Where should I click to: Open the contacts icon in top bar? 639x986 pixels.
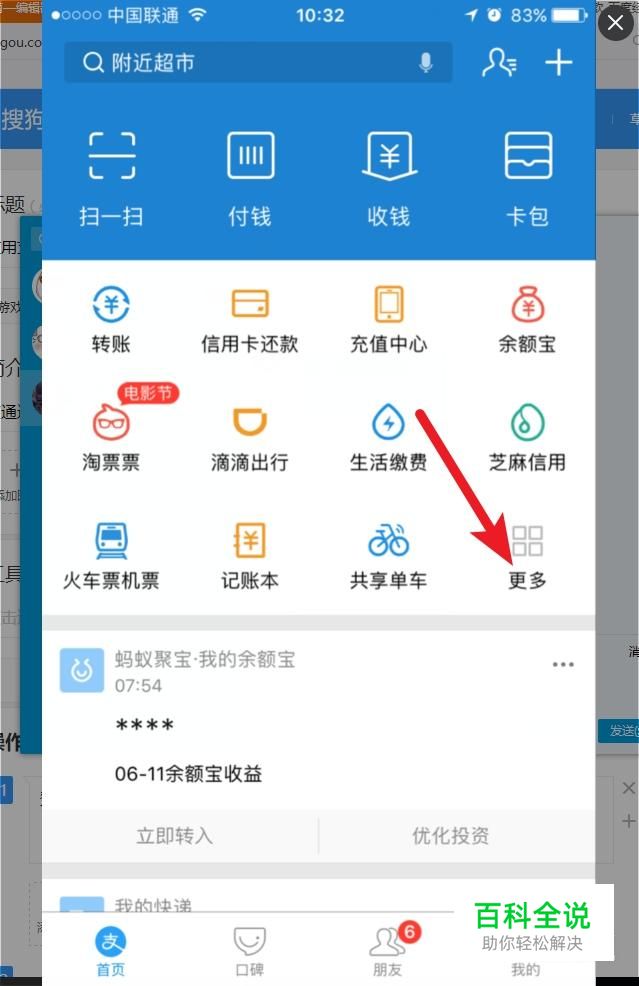point(498,63)
